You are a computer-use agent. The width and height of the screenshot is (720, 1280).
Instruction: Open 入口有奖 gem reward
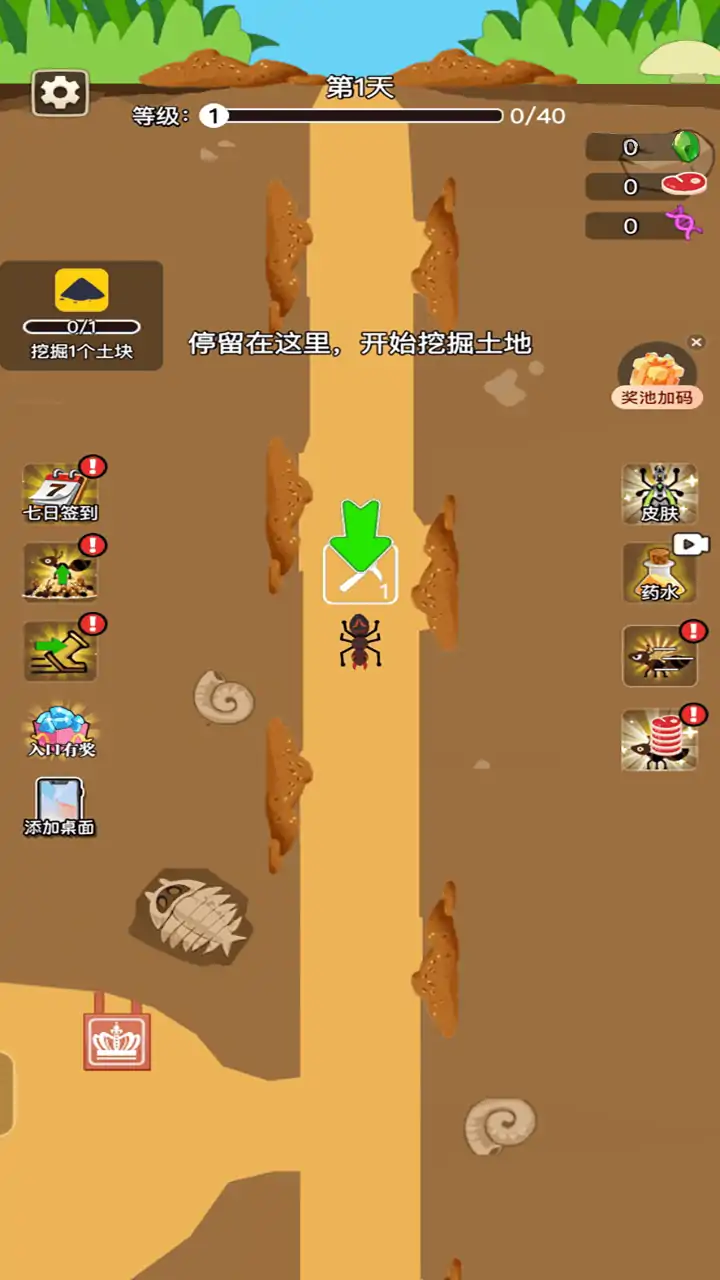point(61,731)
